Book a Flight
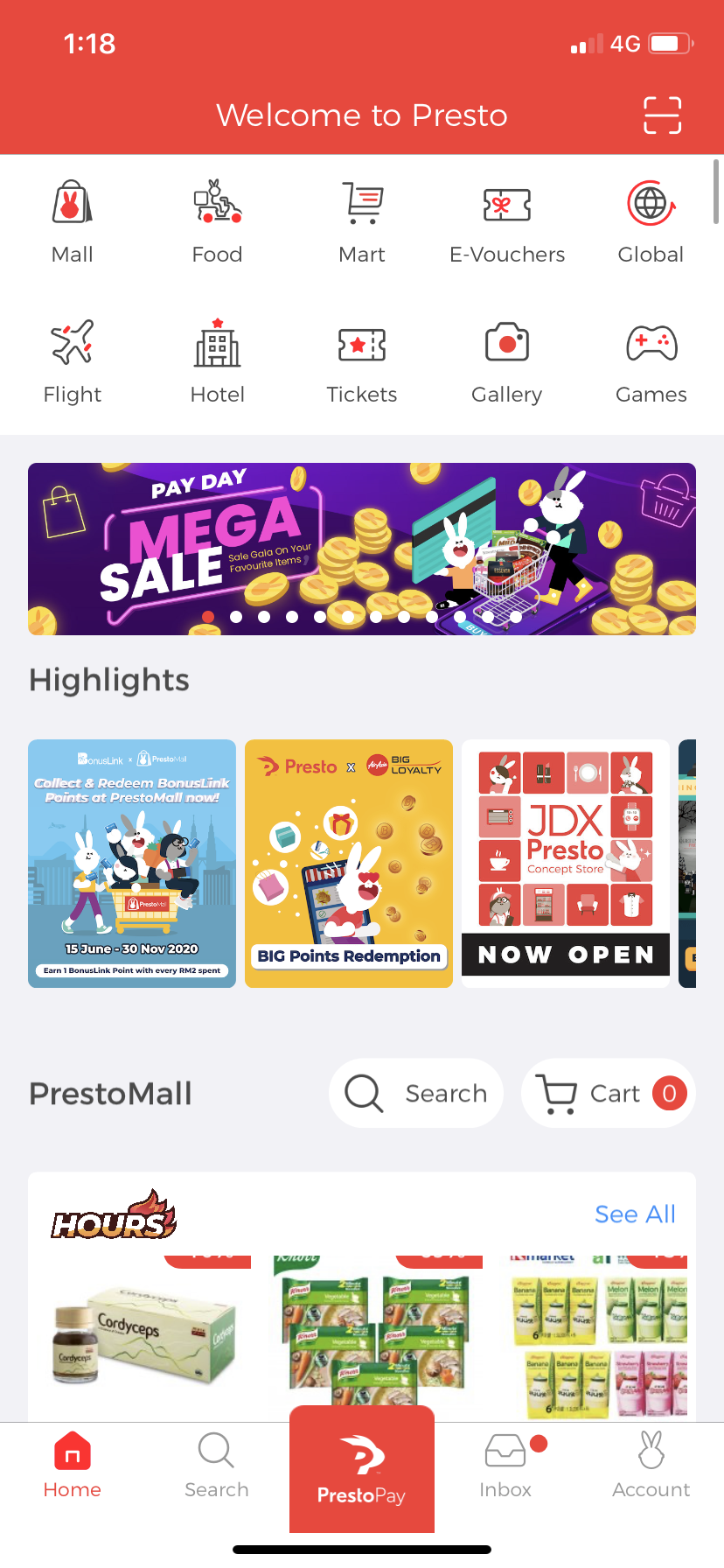The image size is (724, 1568). tap(73, 362)
